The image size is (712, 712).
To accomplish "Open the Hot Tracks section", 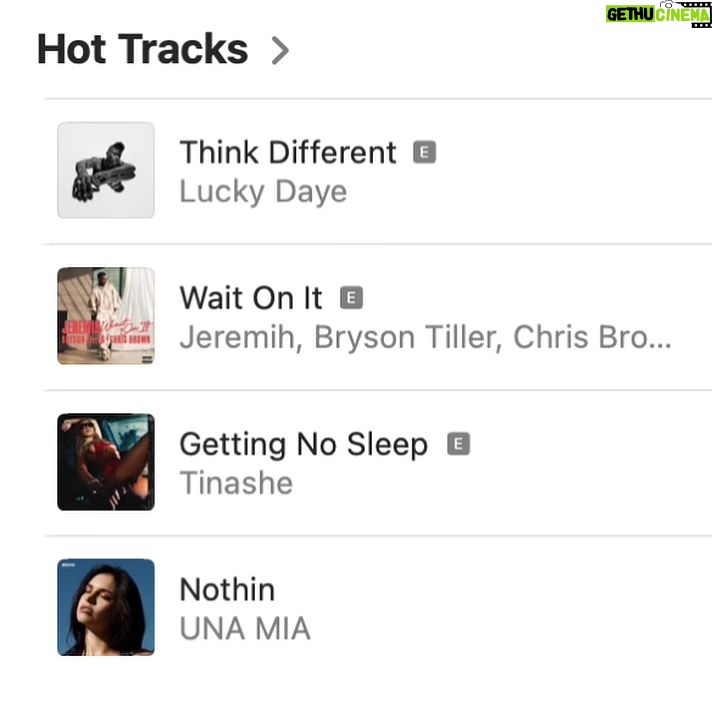I will [162, 50].
